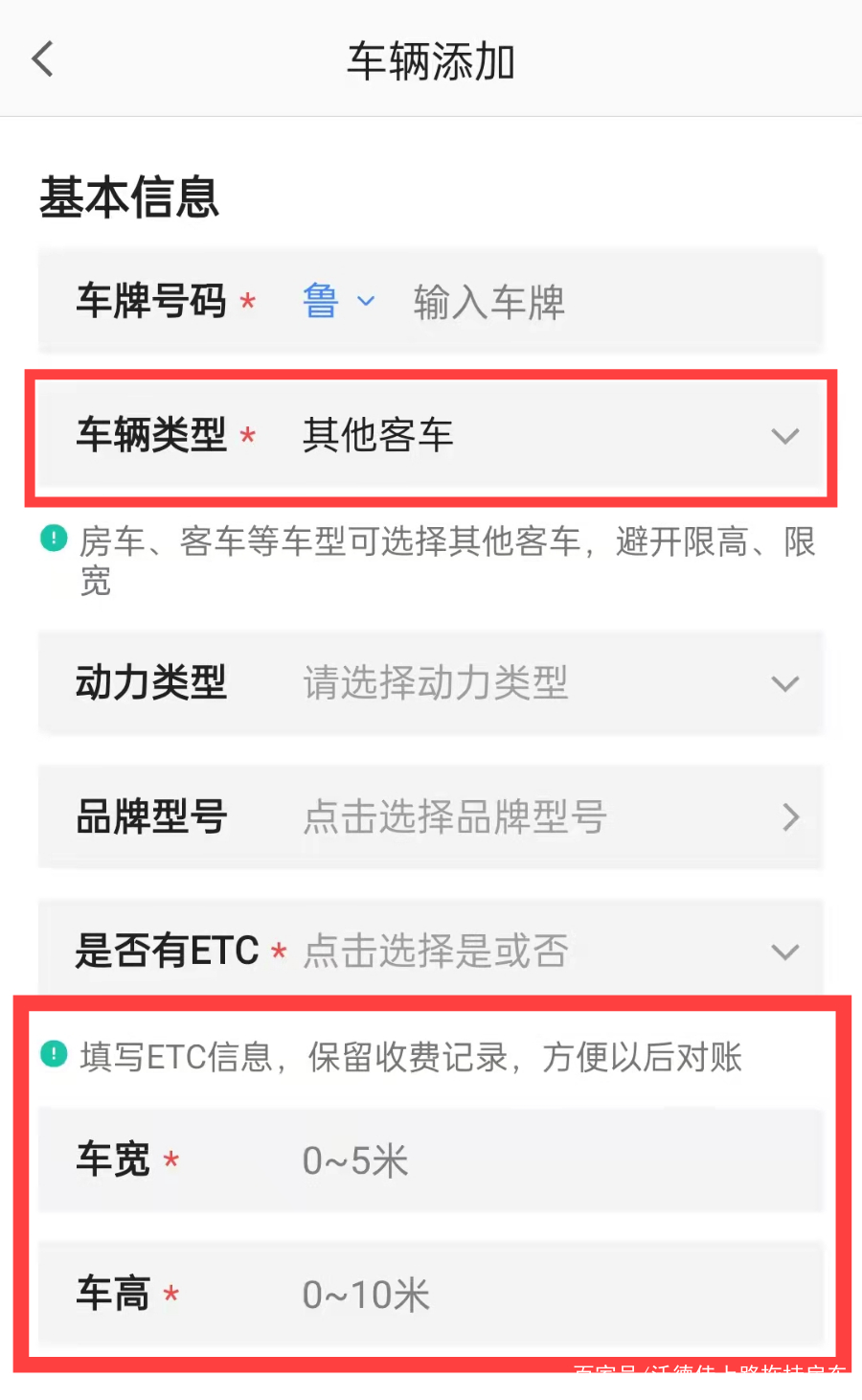The height and width of the screenshot is (1400, 862).
Task: Expand the 是否有ETC dropdown
Action: pos(431,952)
